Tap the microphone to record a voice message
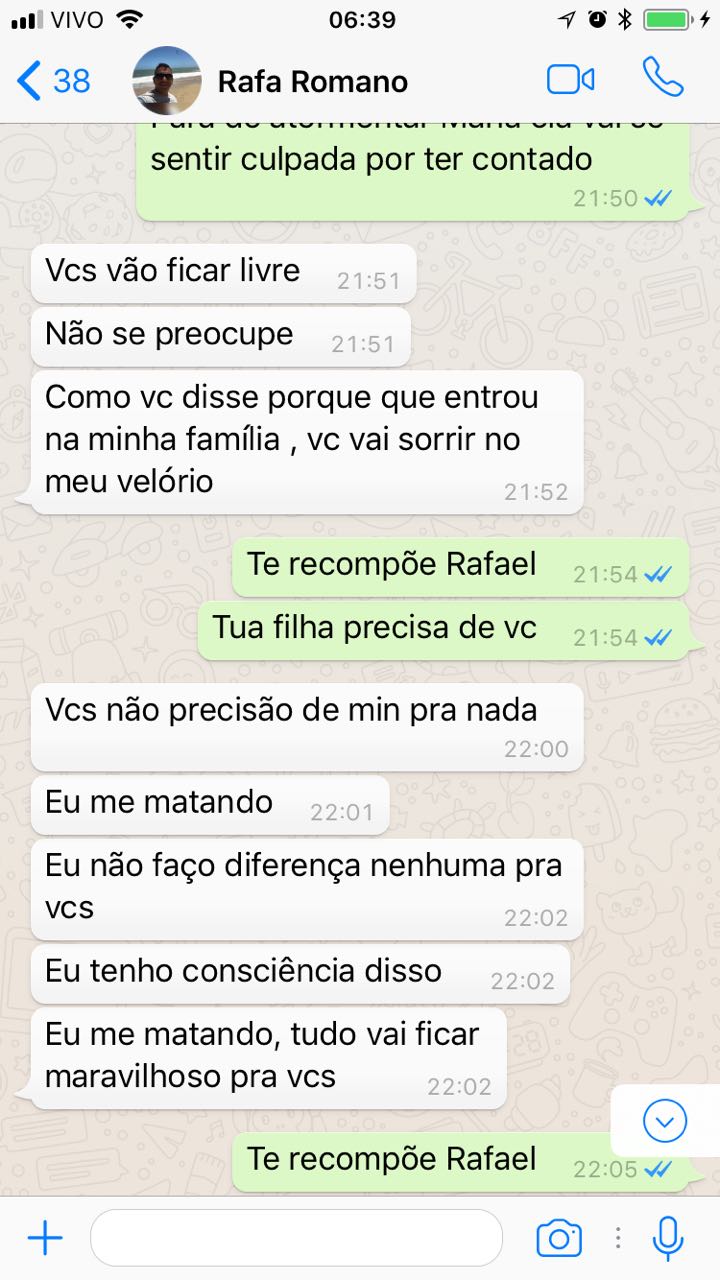This screenshot has height=1280, width=720. (x=667, y=1239)
